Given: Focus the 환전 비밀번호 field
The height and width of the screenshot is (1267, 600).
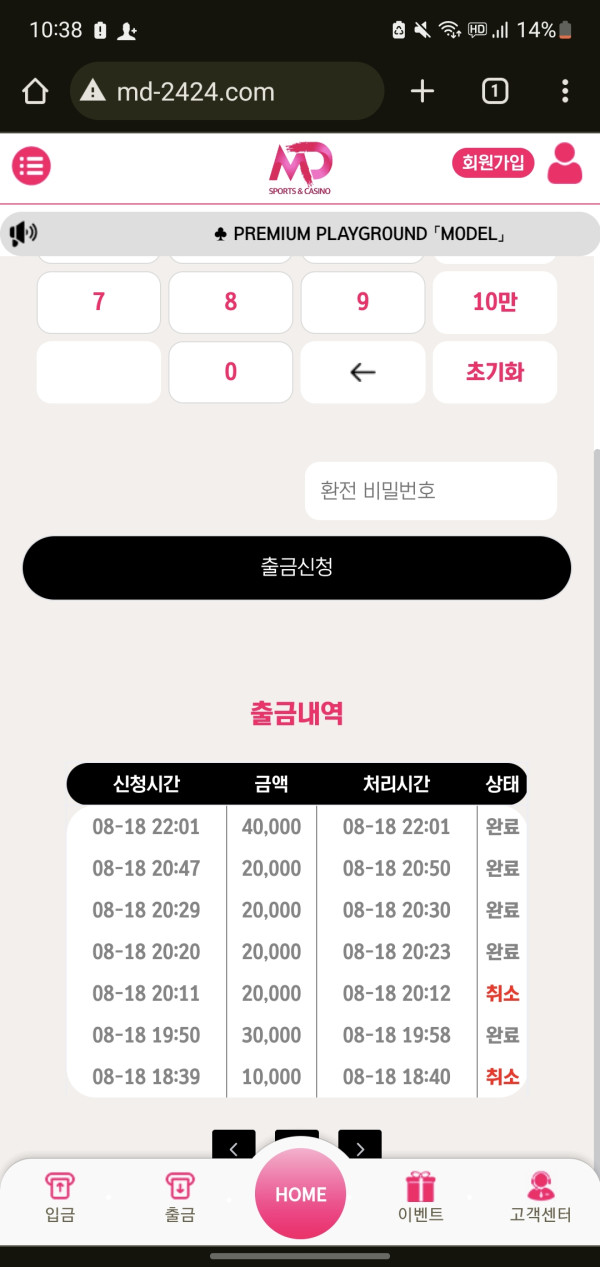Looking at the screenshot, I should (x=430, y=491).
